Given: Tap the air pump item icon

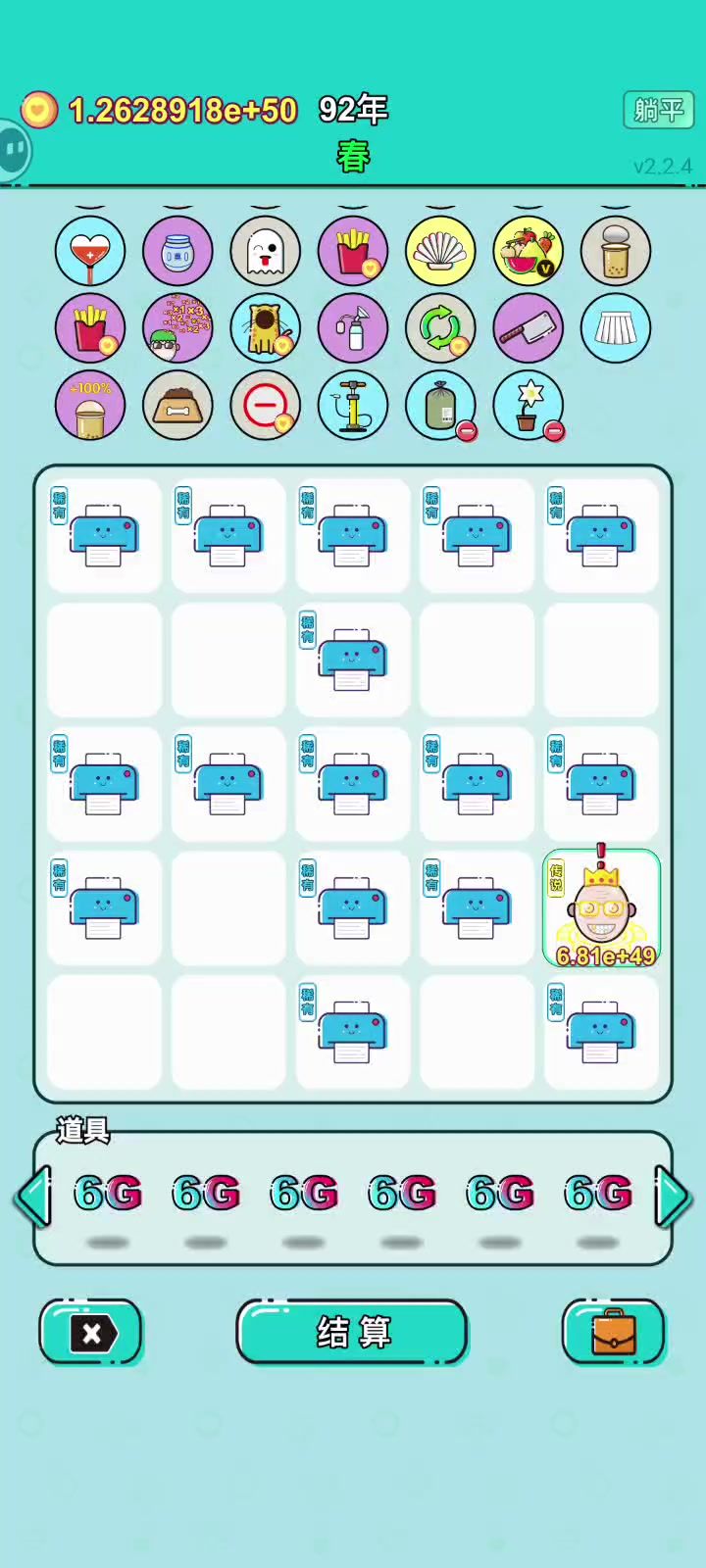Looking at the screenshot, I should click(x=353, y=405).
